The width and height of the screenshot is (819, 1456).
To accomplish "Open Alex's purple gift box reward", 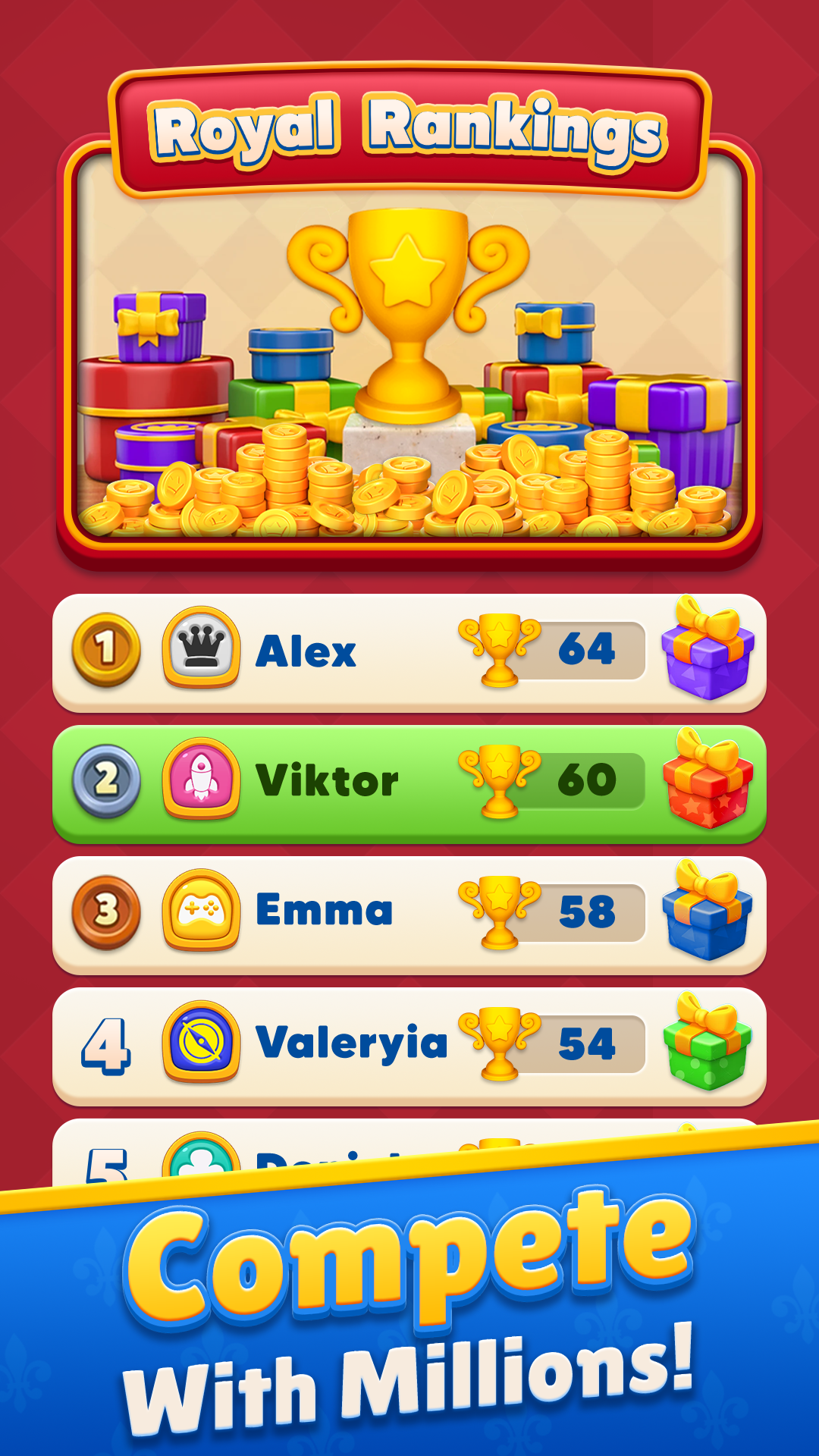I will pyautogui.click(x=707, y=652).
